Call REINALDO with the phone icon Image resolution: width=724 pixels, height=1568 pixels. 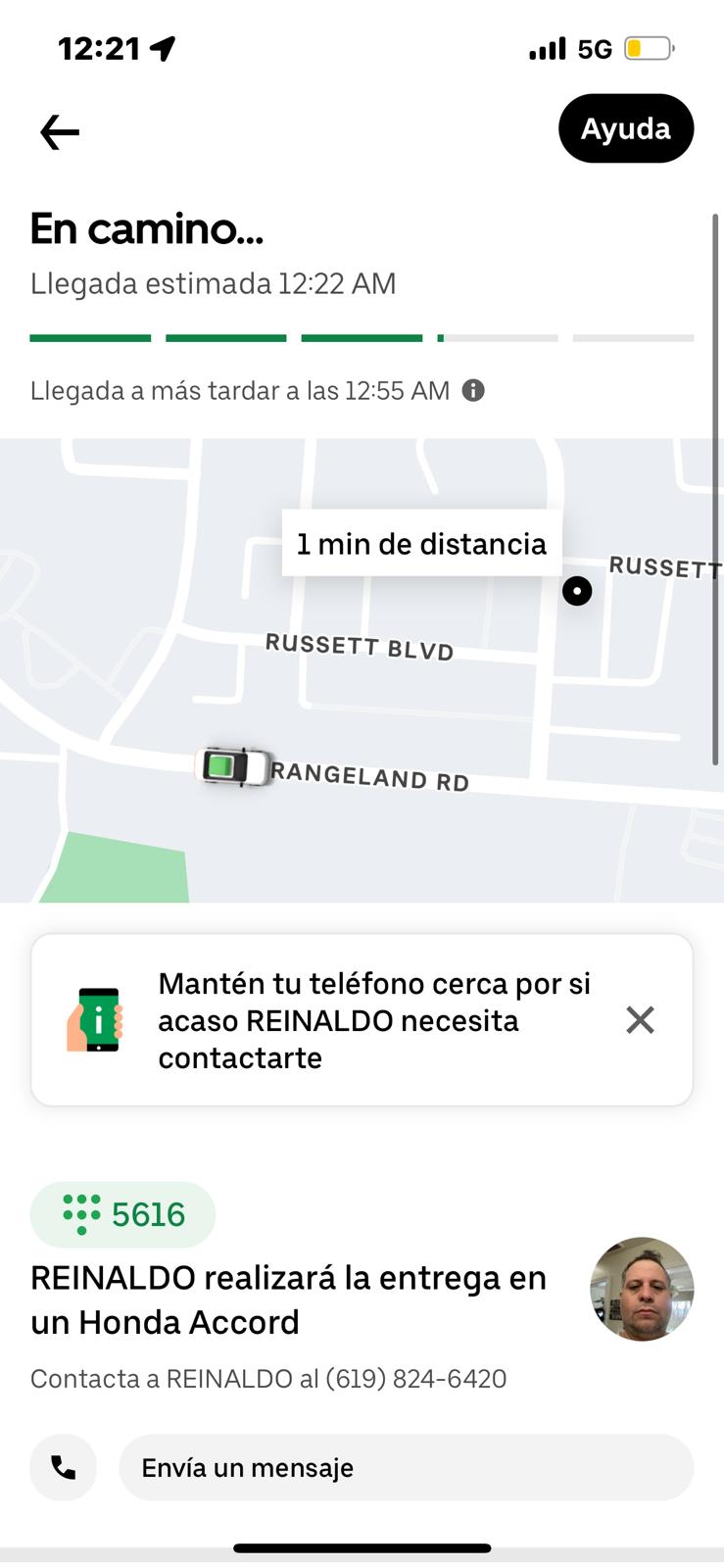point(64,1467)
